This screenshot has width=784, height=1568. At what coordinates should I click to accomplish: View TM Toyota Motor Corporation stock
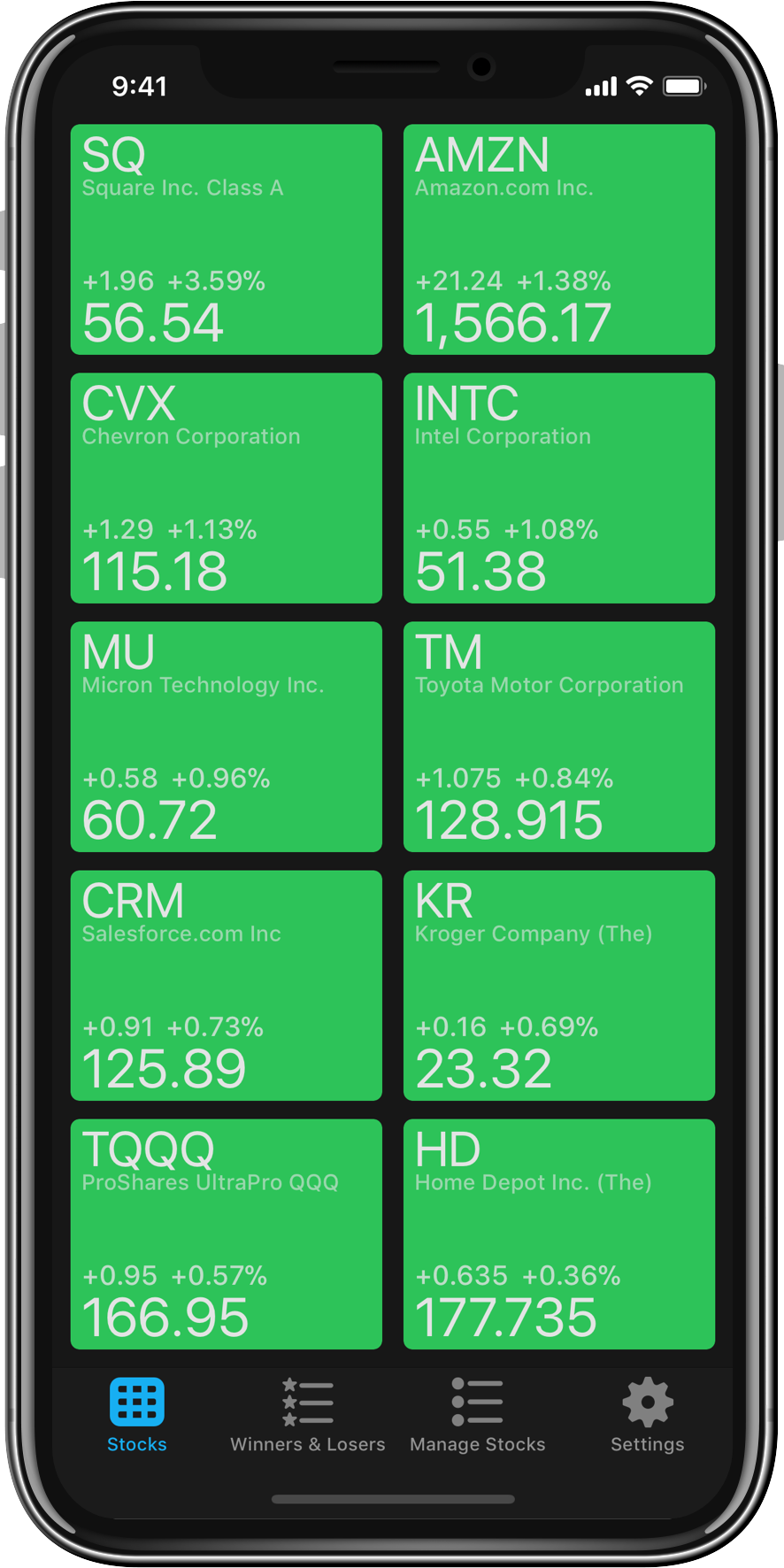tap(558, 736)
